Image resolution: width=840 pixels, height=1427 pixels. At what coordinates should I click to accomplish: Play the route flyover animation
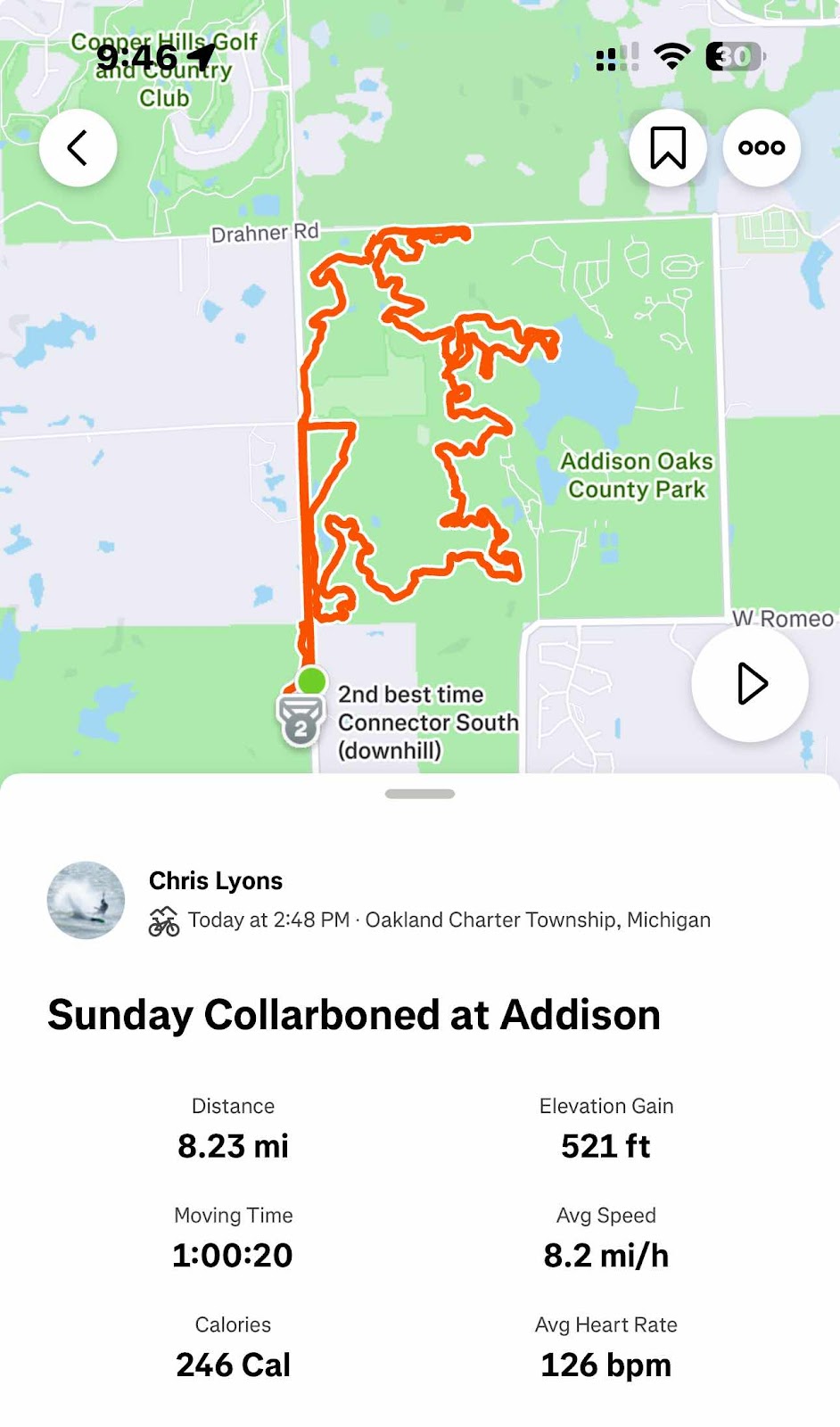[751, 684]
